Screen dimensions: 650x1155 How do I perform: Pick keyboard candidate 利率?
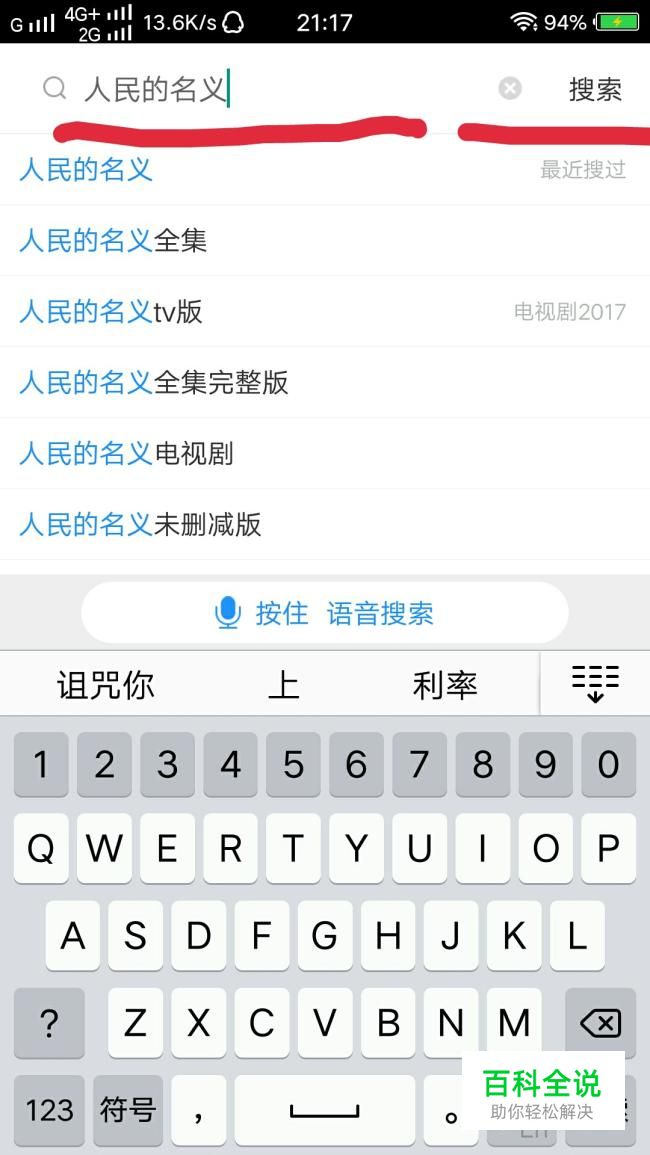pos(445,686)
